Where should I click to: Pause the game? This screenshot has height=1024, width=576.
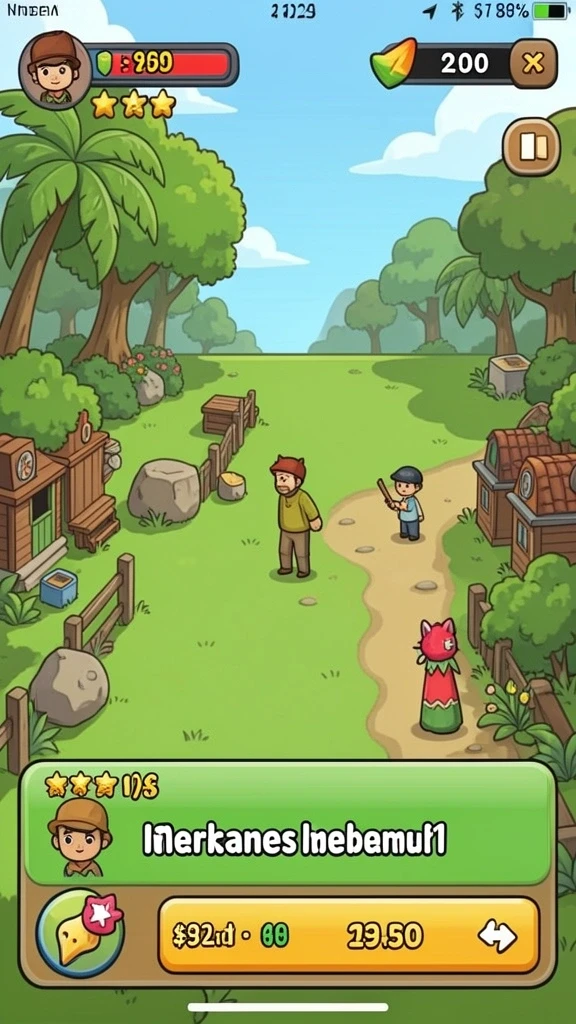[x=531, y=147]
